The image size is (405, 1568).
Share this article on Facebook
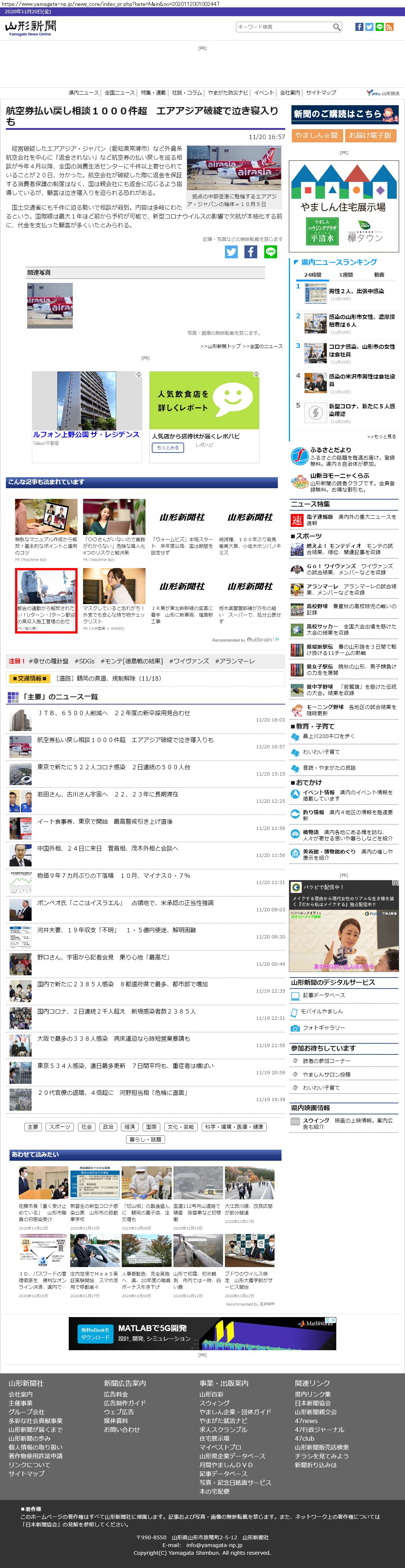point(251,252)
